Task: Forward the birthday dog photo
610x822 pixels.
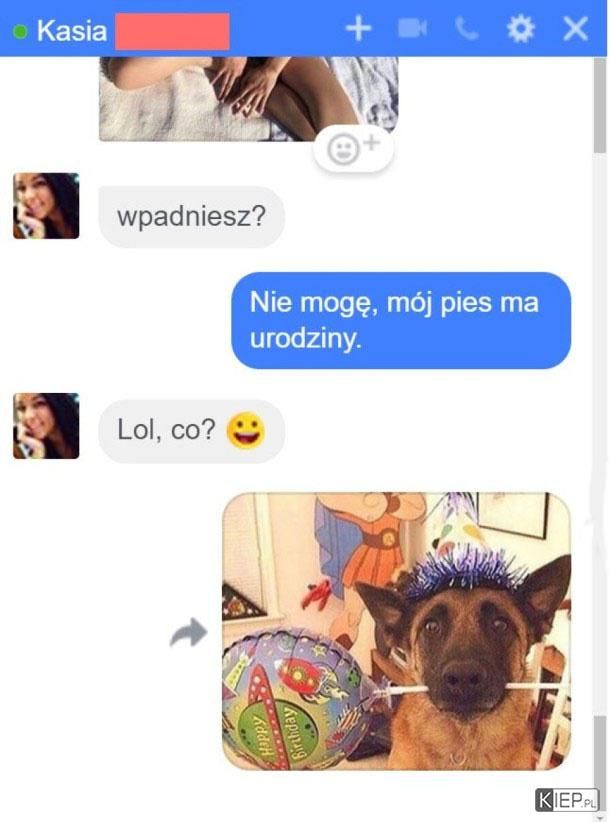Action: pos(188,632)
